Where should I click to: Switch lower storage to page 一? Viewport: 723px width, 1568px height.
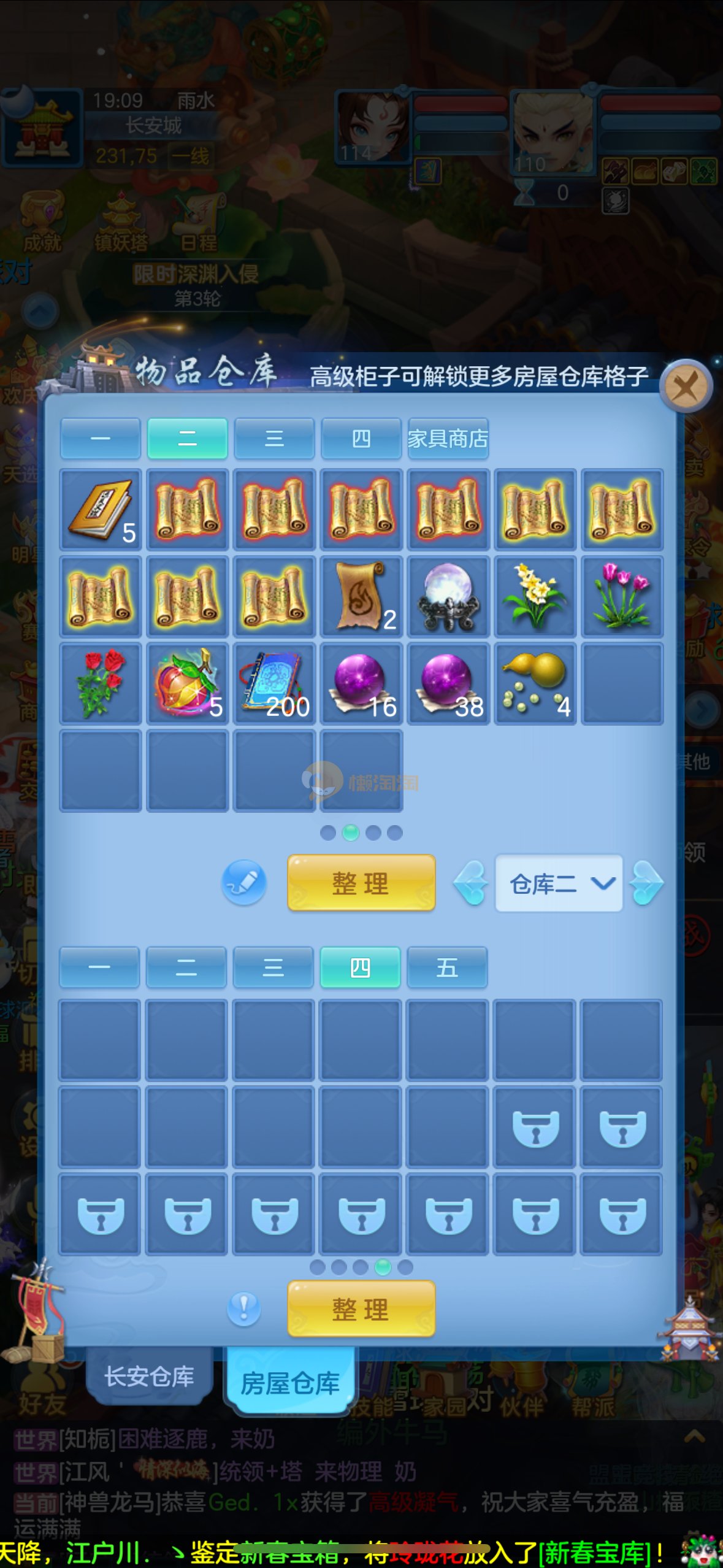99,967
